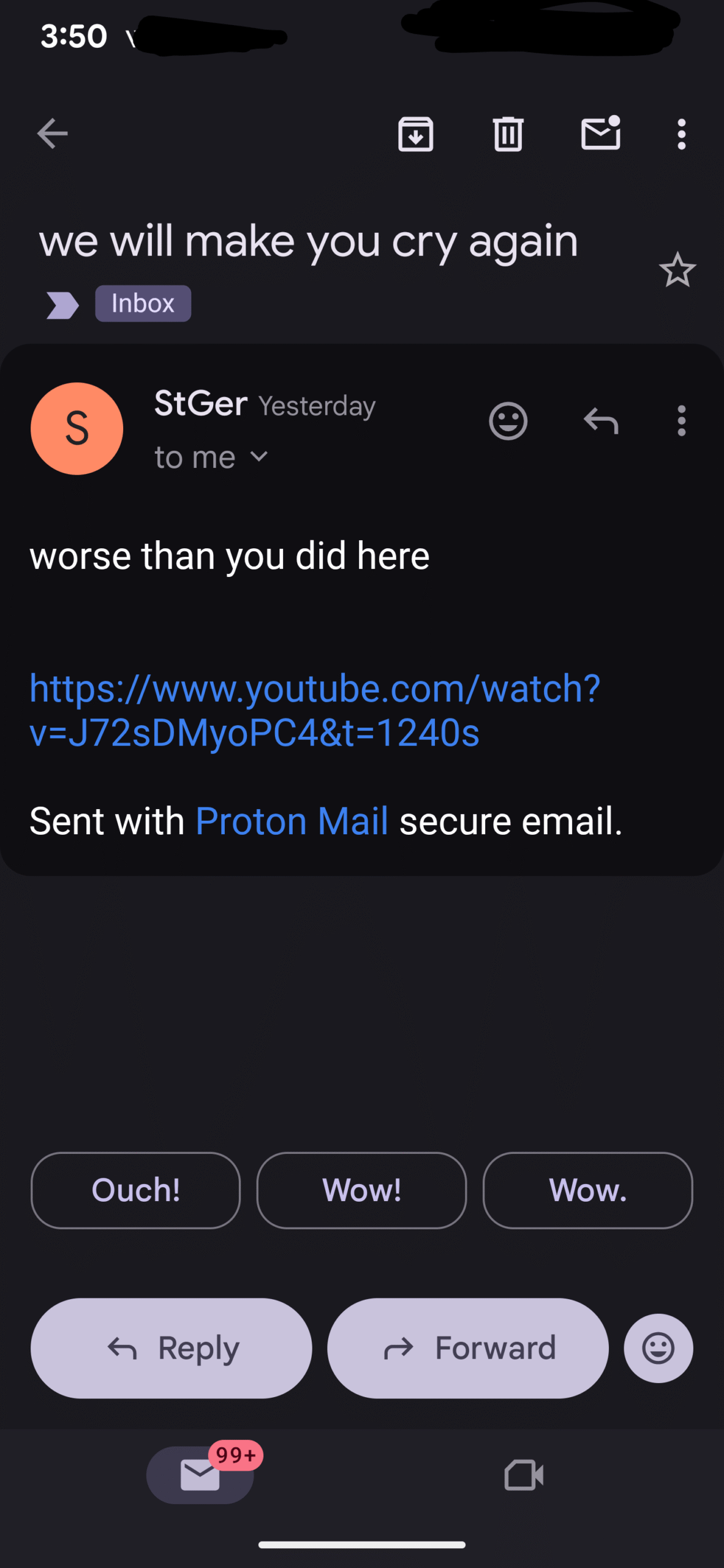
Task: Reply using arrow beside StGer's name
Action: tap(601, 421)
